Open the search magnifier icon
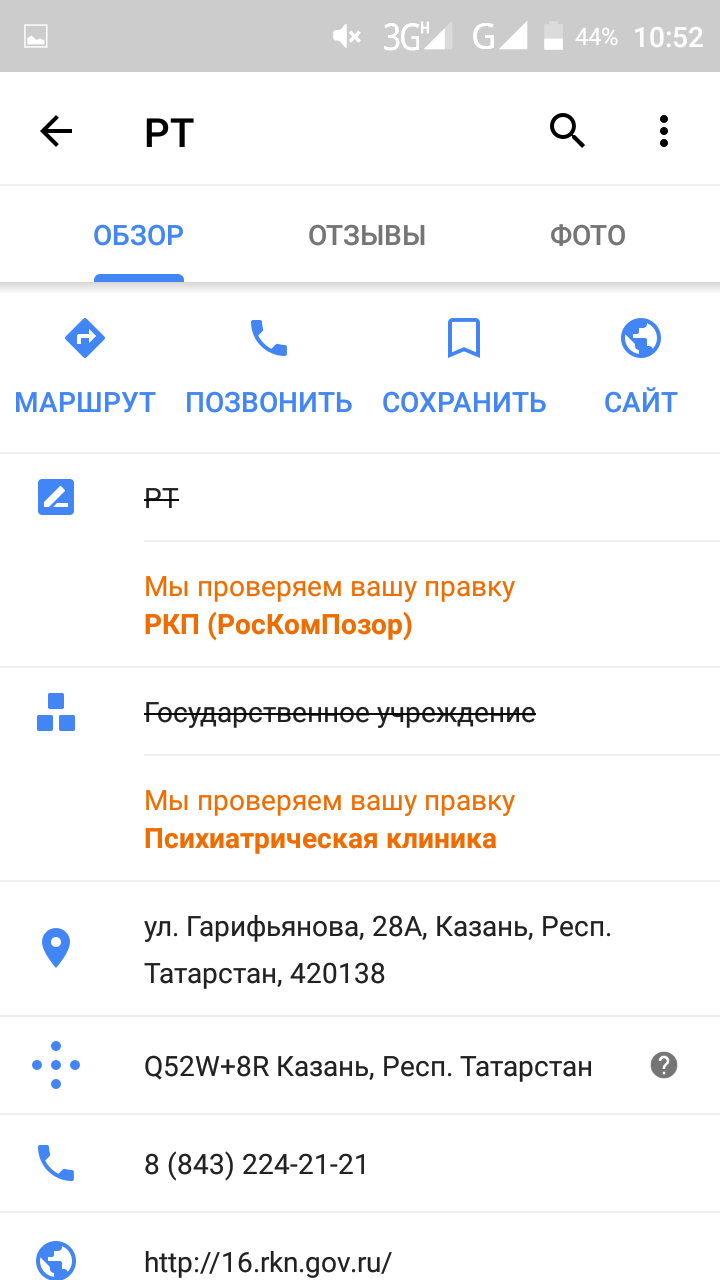The width and height of the screenshot is (720, 1280). 568,131
